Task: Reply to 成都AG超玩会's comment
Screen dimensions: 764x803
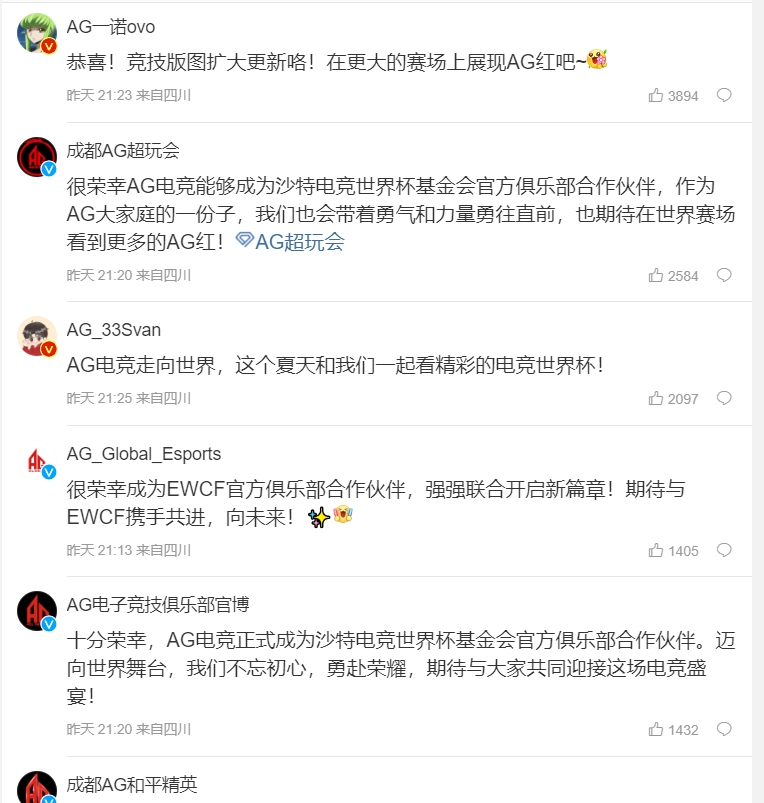Action: [724, 275]
